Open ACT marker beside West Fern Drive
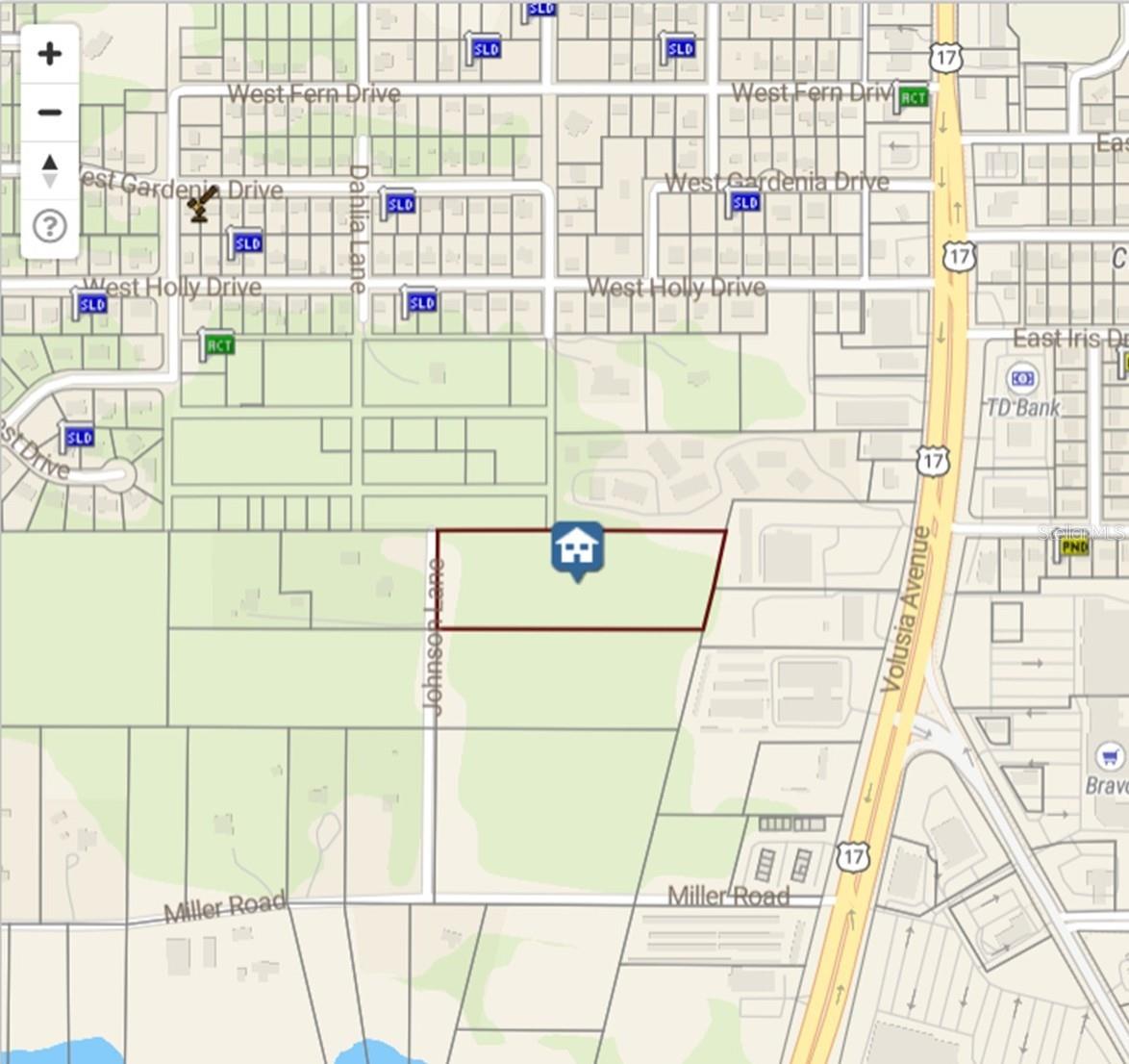Screen dimensions: 1129x1064 click(x=913, y=97)
